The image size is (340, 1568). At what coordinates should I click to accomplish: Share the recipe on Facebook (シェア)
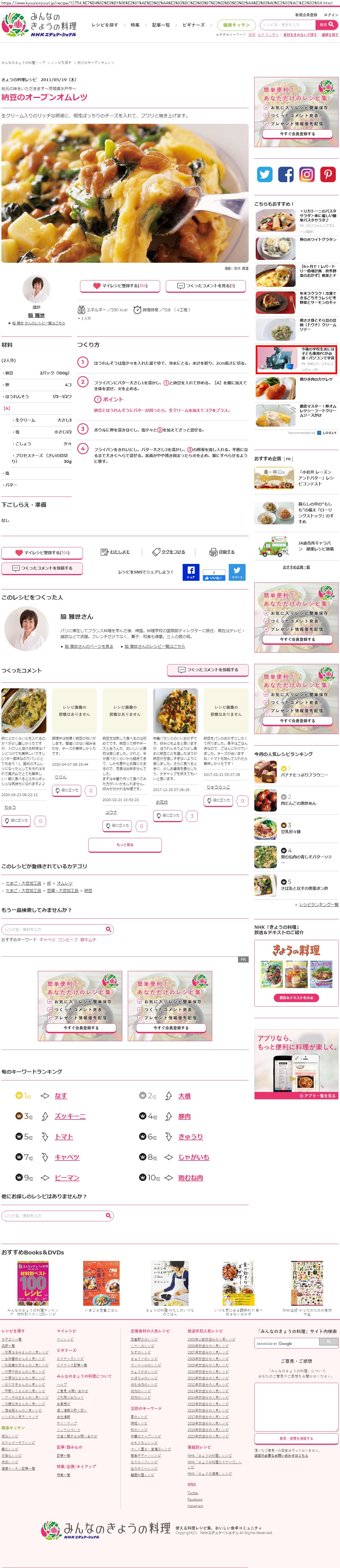coord(191,572)
